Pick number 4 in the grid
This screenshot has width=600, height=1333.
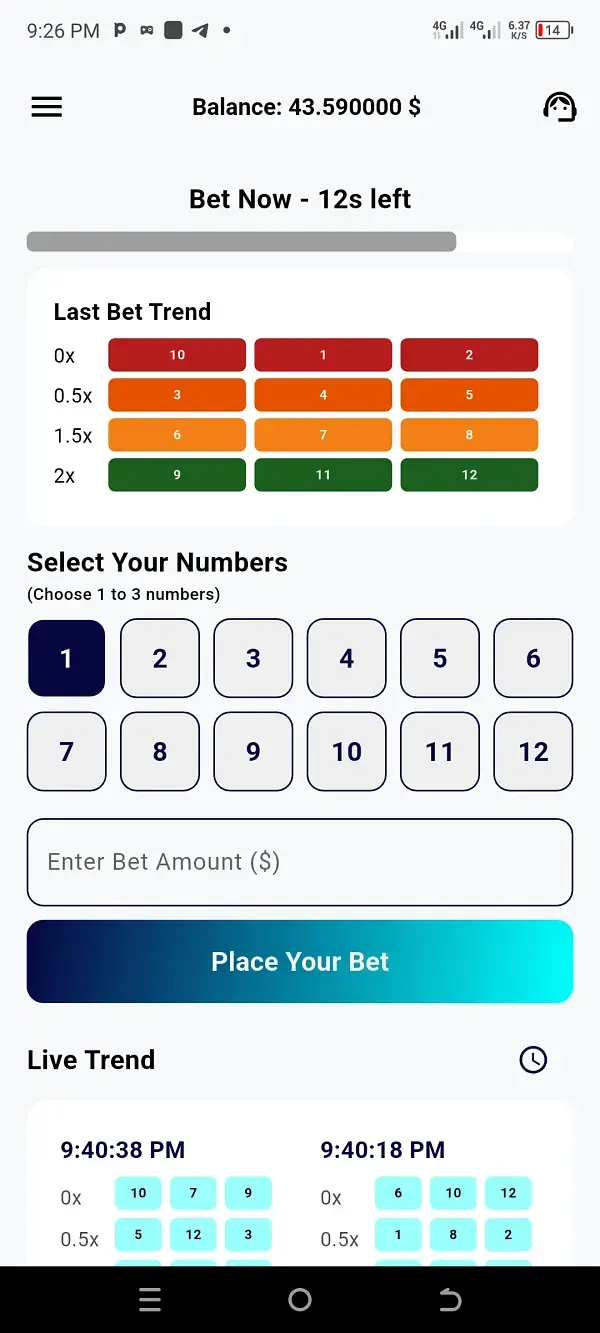(x=346, y=658)
